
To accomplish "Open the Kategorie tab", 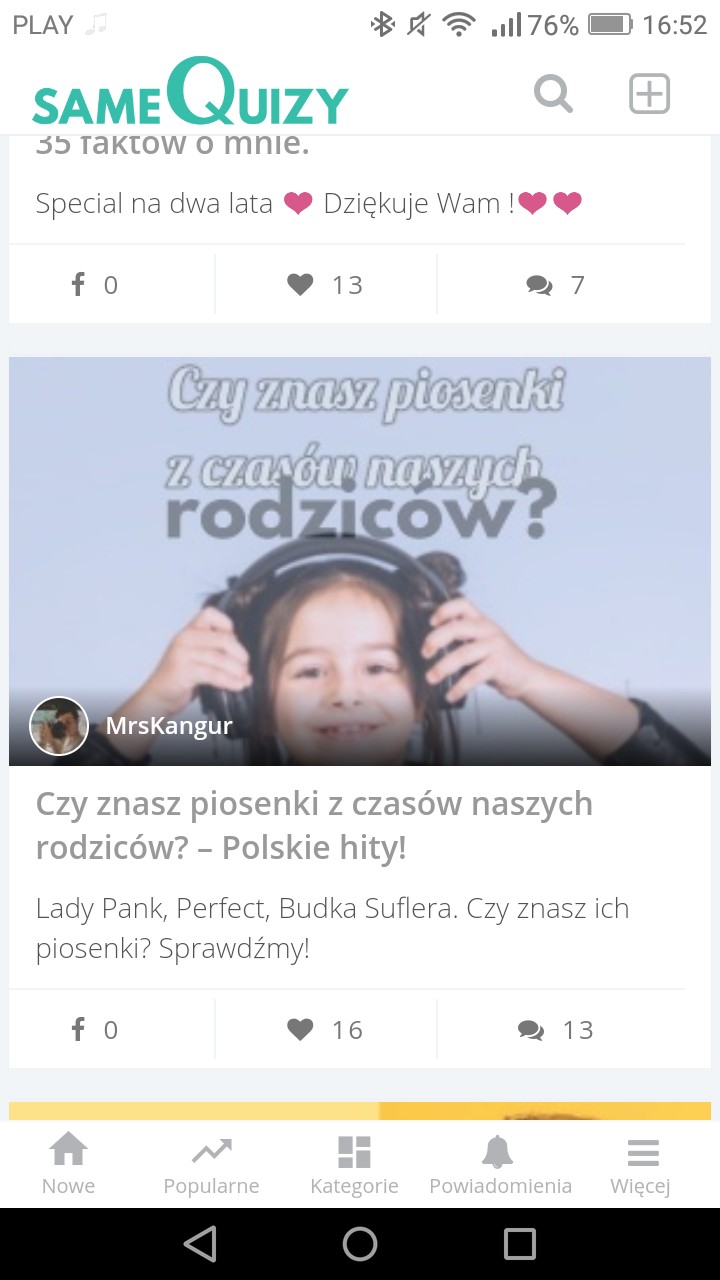I will pyautogui.click(x=354, y=1164).
